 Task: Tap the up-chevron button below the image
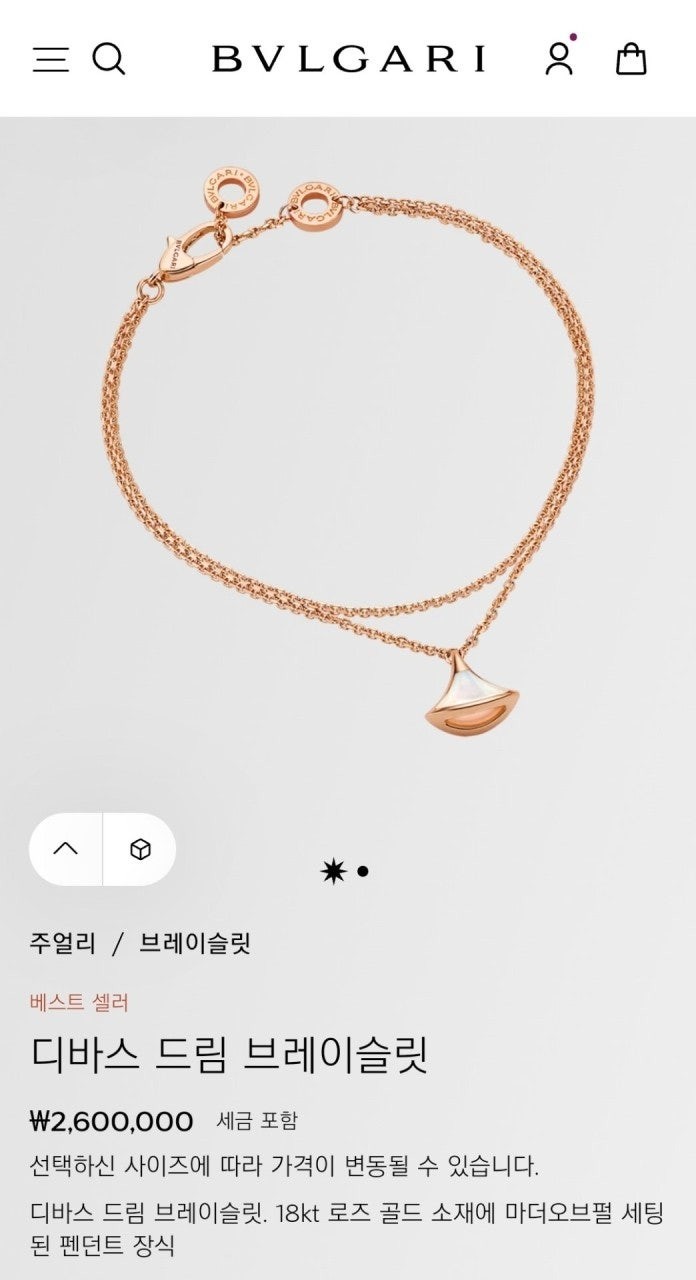tap(66, 849)
